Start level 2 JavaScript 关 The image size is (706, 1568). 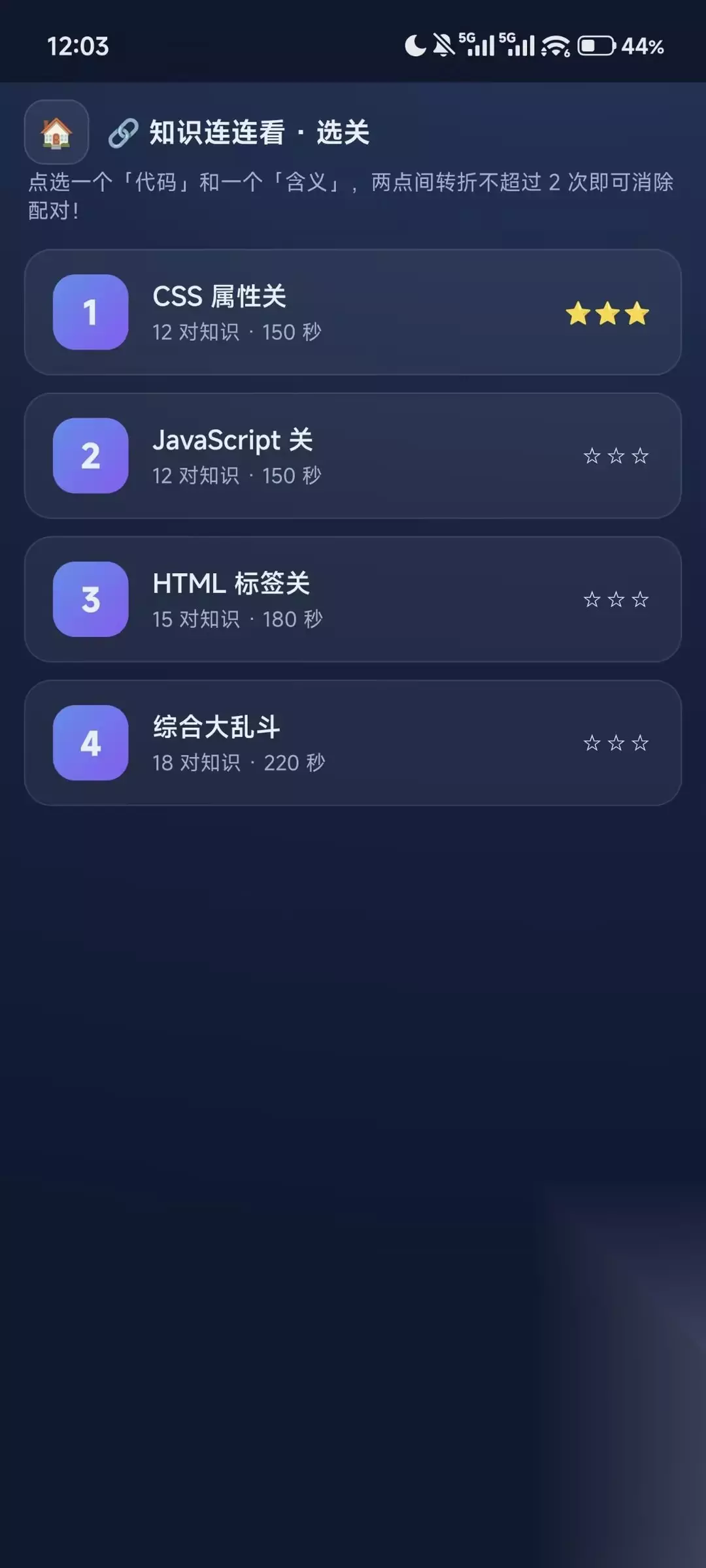pos(353,456)
